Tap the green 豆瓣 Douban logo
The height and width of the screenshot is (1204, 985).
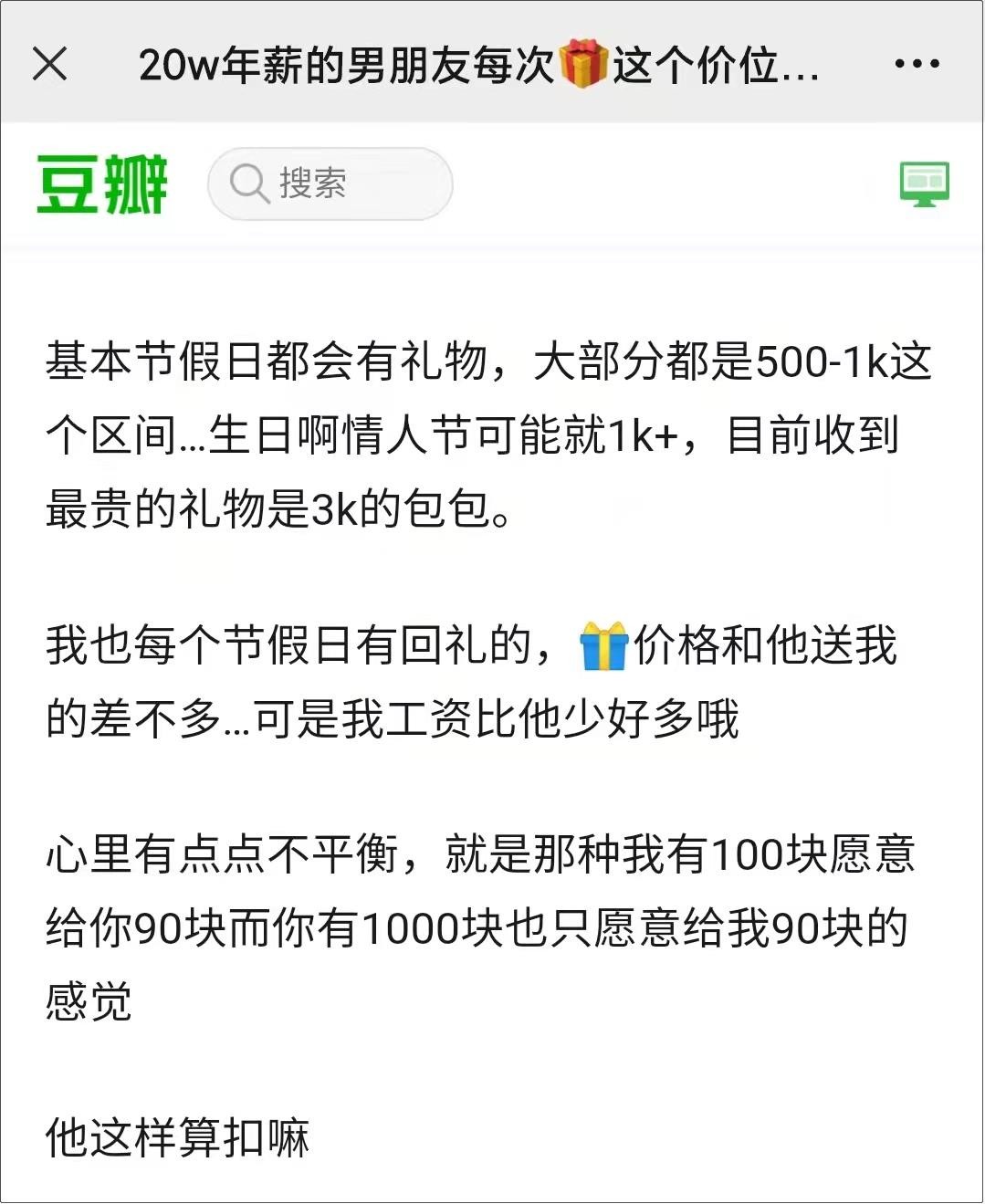[x=100, y=183]
